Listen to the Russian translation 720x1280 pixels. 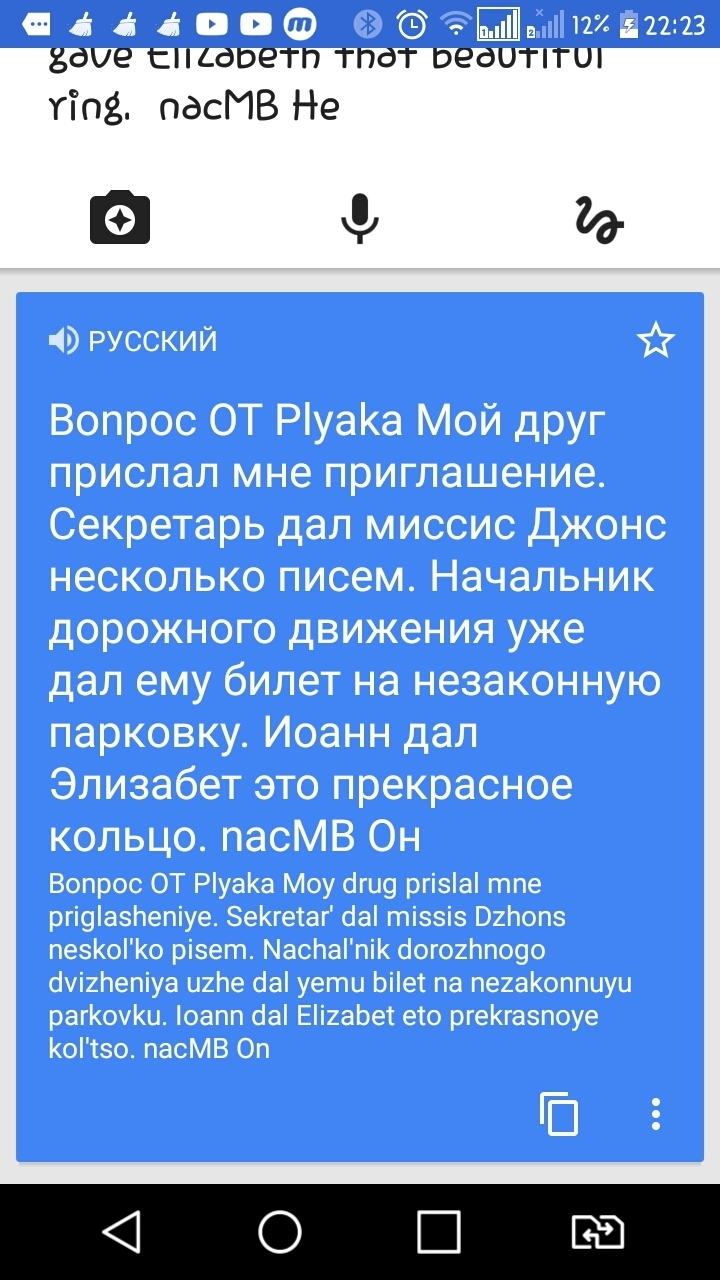coord(63,342)
